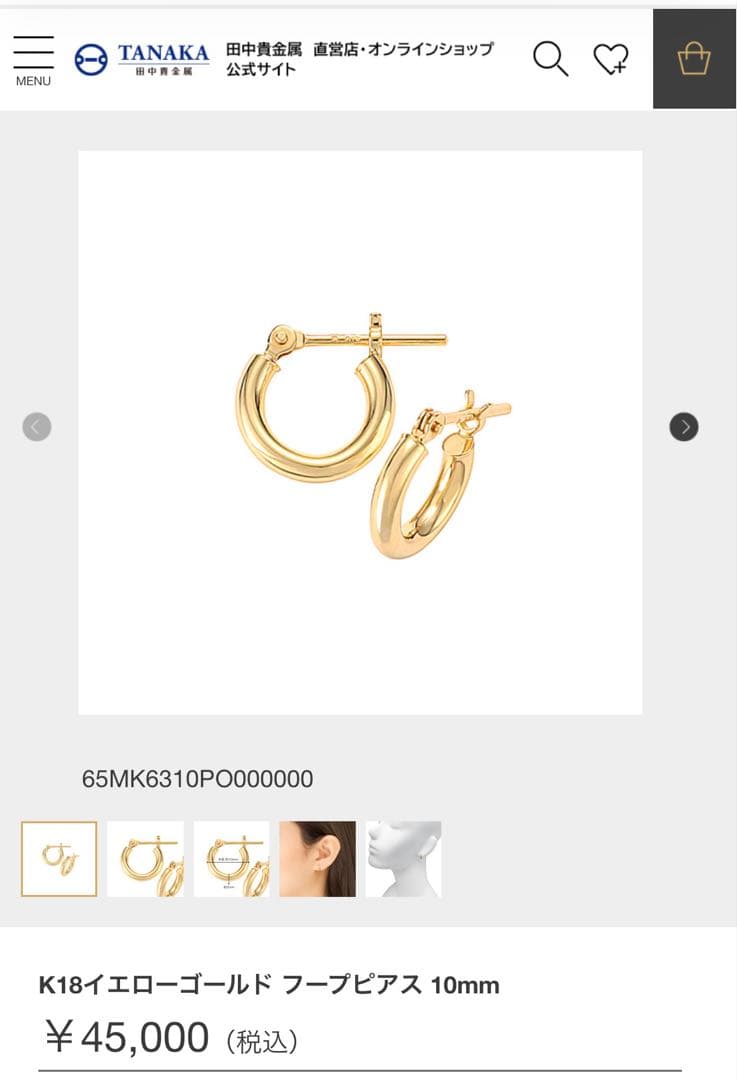Open the MENU hamburger drawer

coord(33,60)
